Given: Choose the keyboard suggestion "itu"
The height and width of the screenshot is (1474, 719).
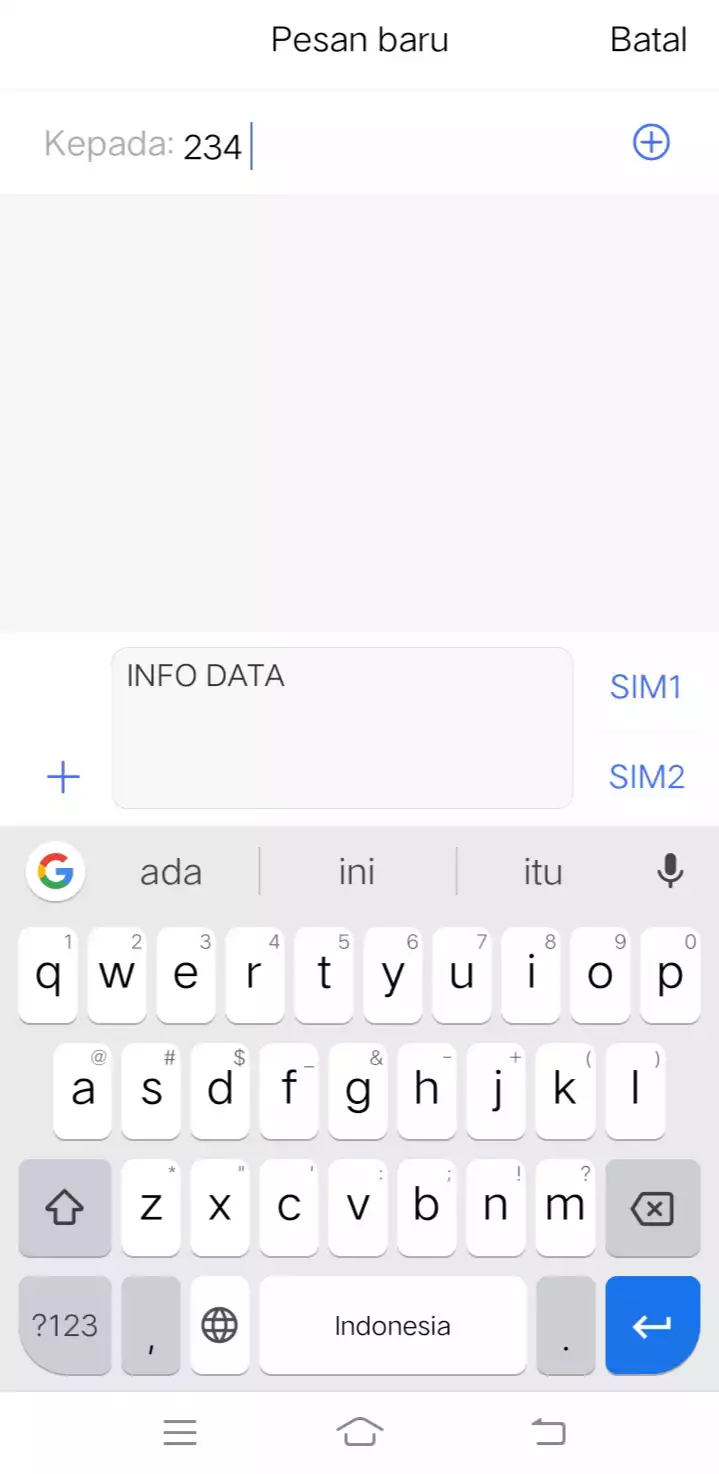Looking at the screenshot, I should point(543,872).
